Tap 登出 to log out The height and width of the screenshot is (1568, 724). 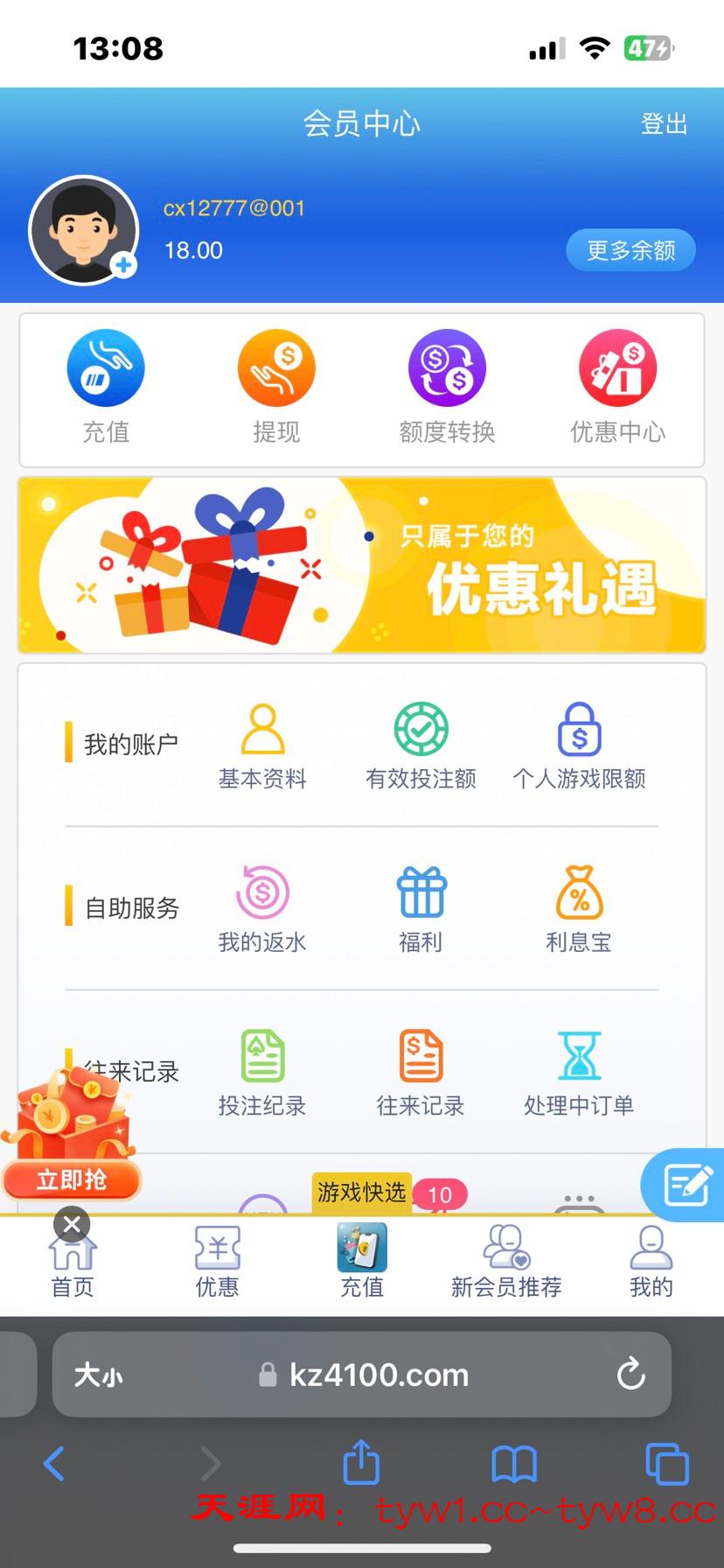point(665,124)
